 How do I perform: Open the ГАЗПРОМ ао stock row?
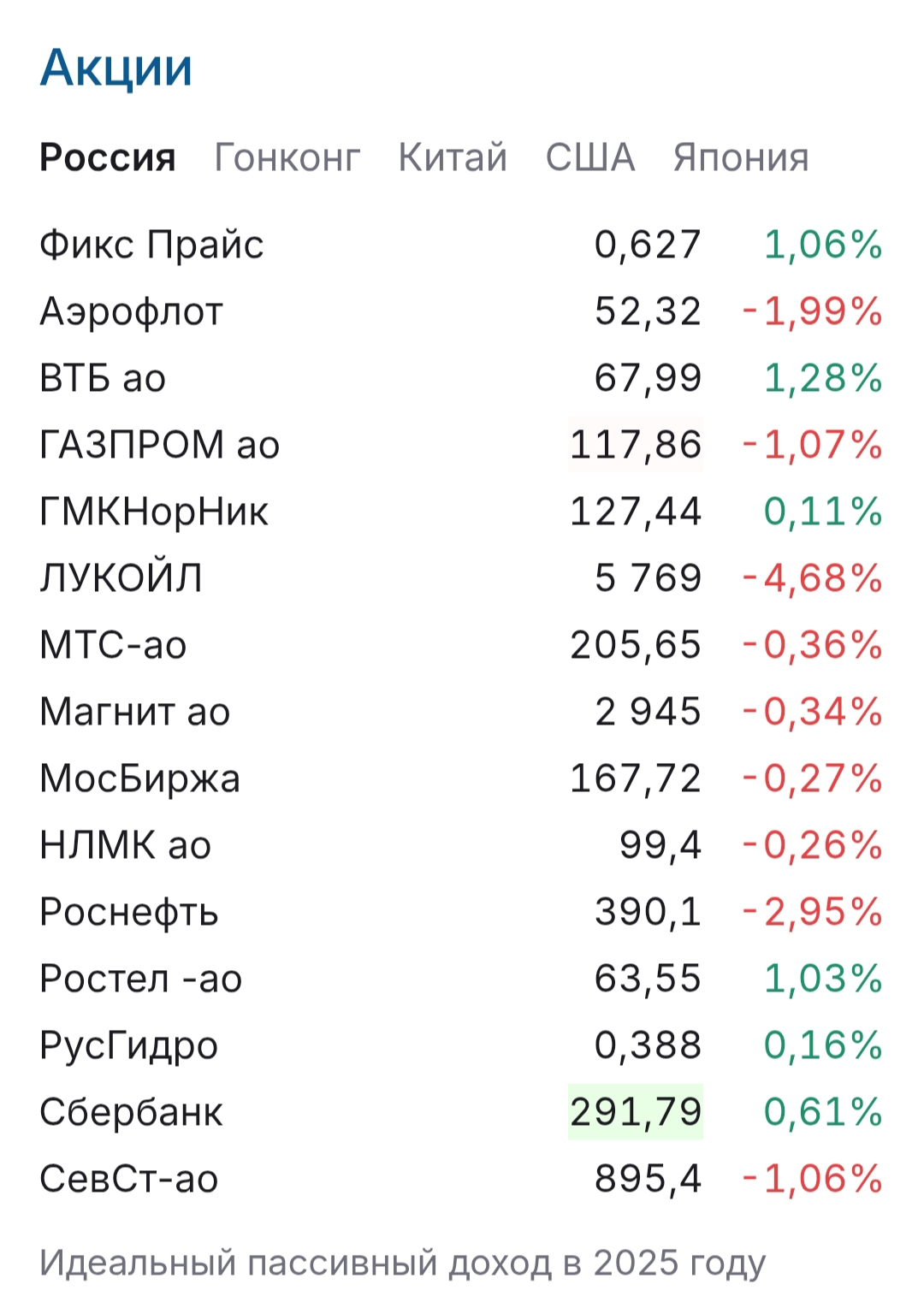click(x=160, y=446)
